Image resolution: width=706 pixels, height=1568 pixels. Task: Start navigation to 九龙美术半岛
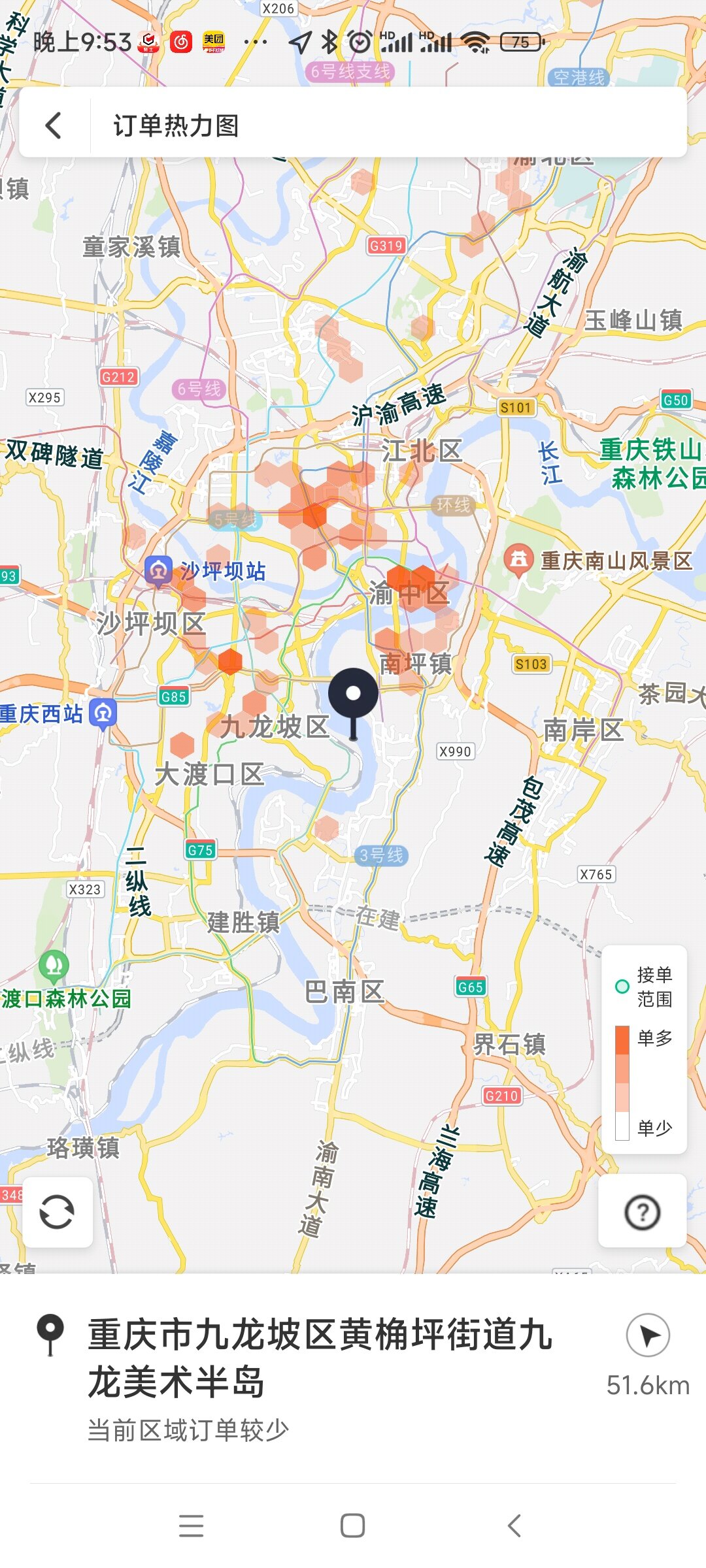coord(648,1336)
